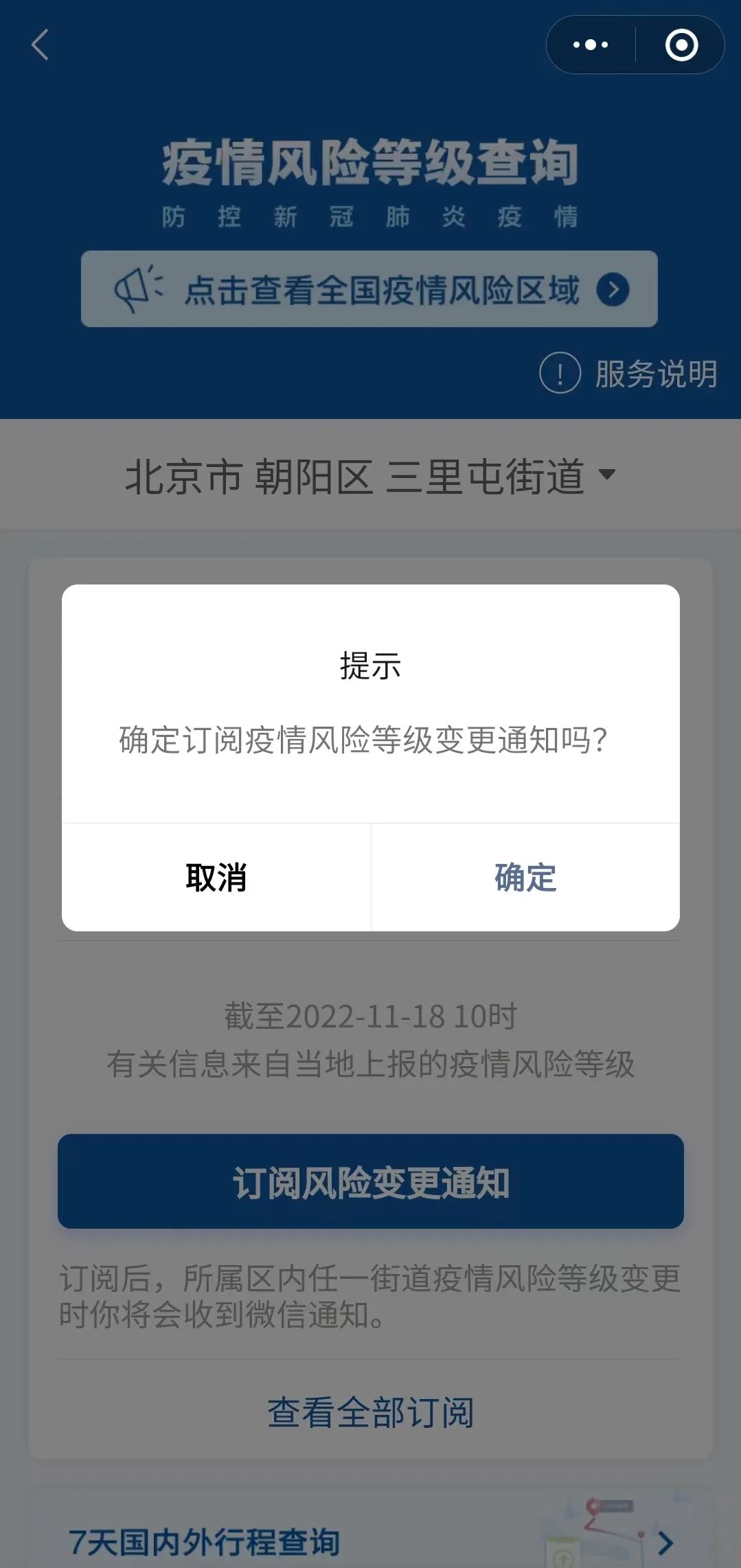Go back using the top-left arrow
This screenshot has height=1568, width=741.
[x=40, y=45]
